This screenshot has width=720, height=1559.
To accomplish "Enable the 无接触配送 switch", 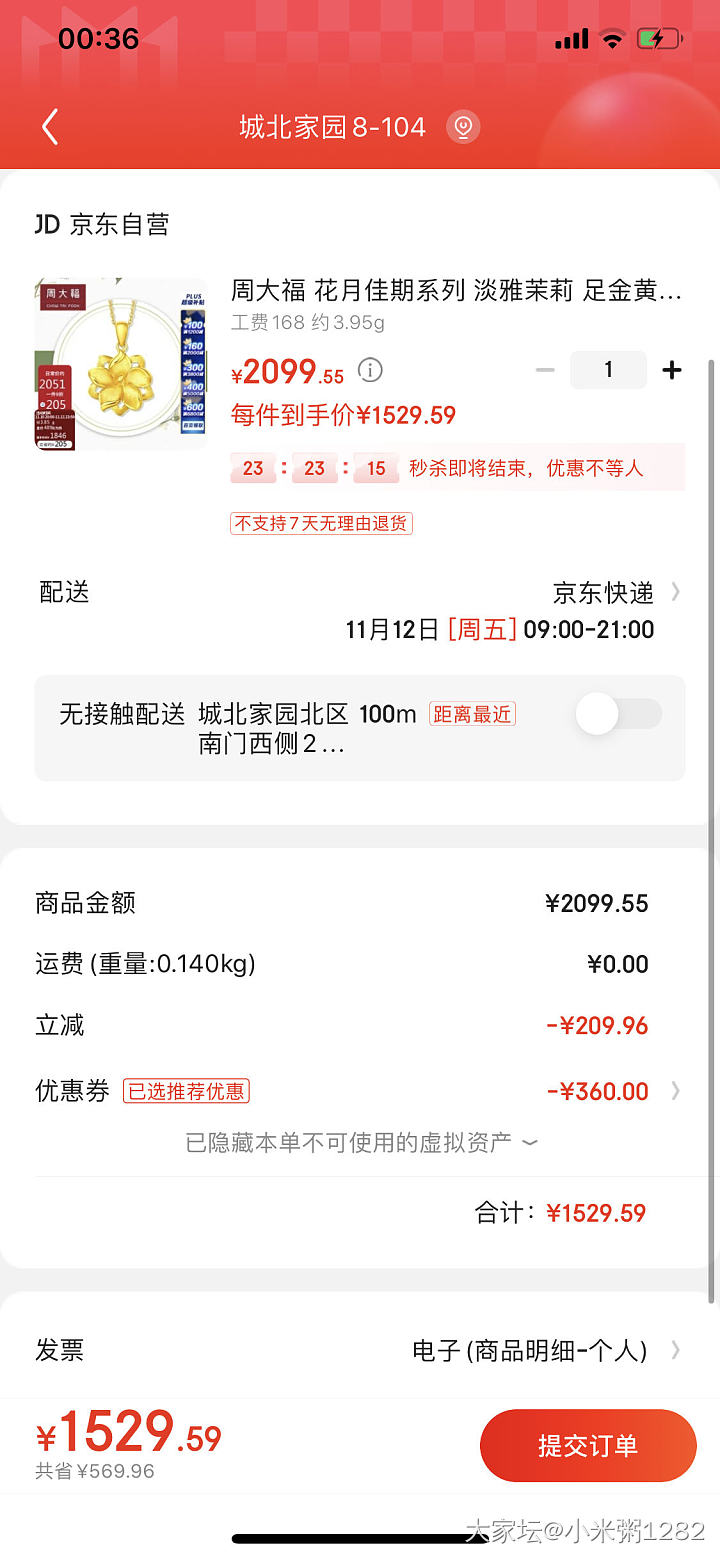I will [x=619, y=715].
